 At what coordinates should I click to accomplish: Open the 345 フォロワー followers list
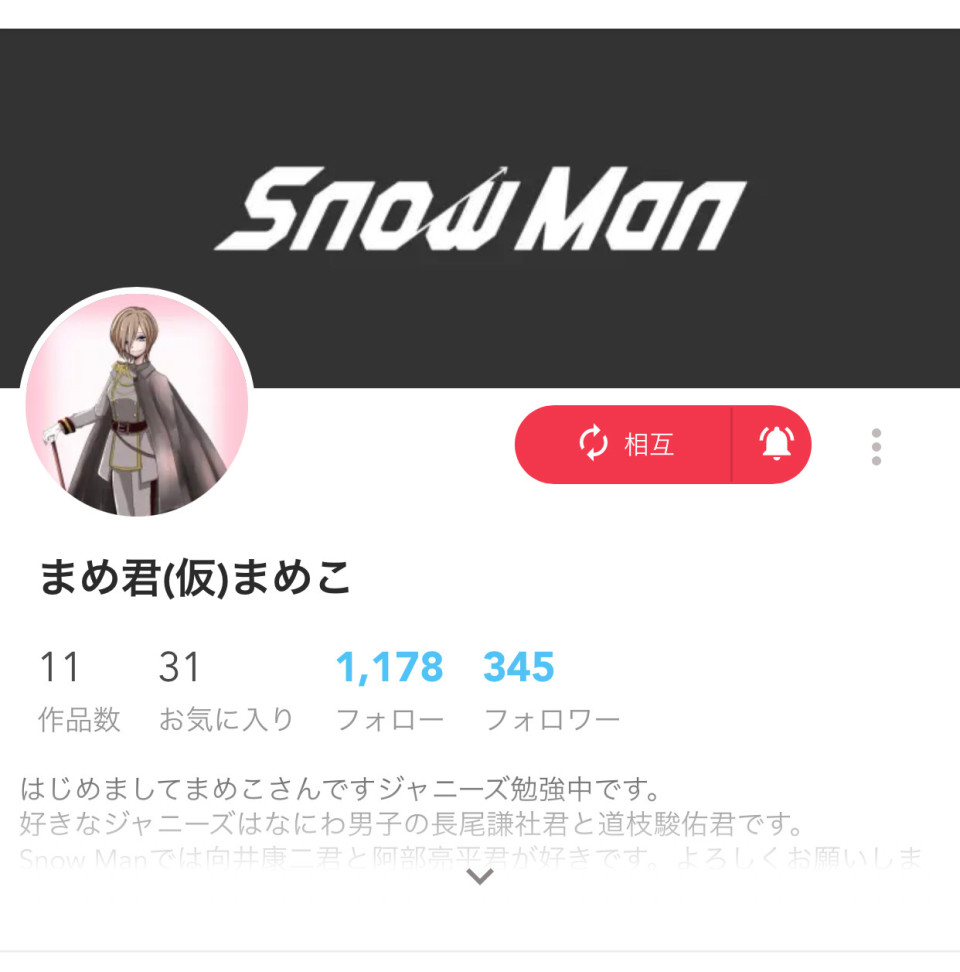550,689
